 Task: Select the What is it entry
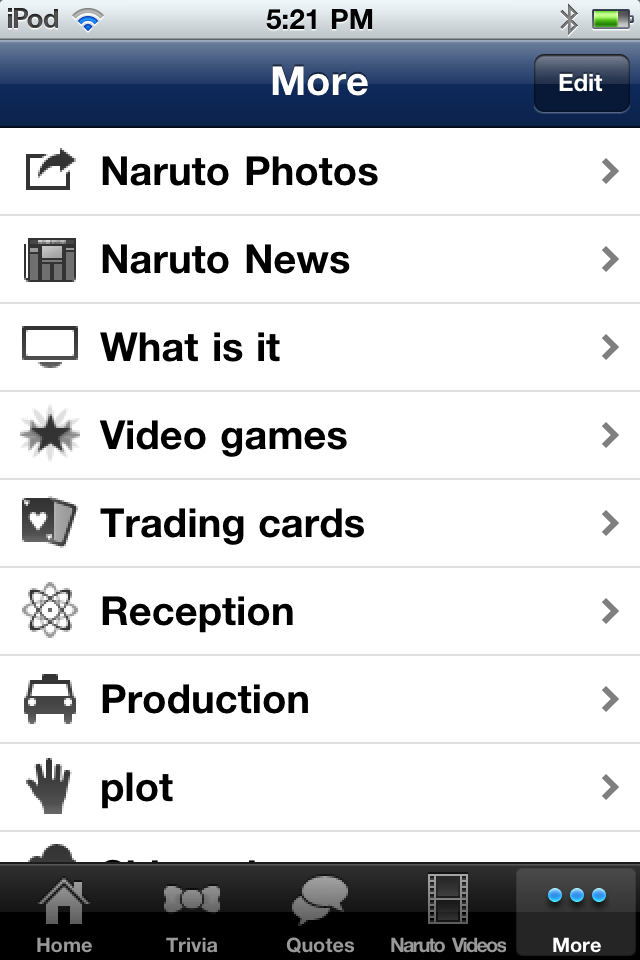click(x=320, y=348)
